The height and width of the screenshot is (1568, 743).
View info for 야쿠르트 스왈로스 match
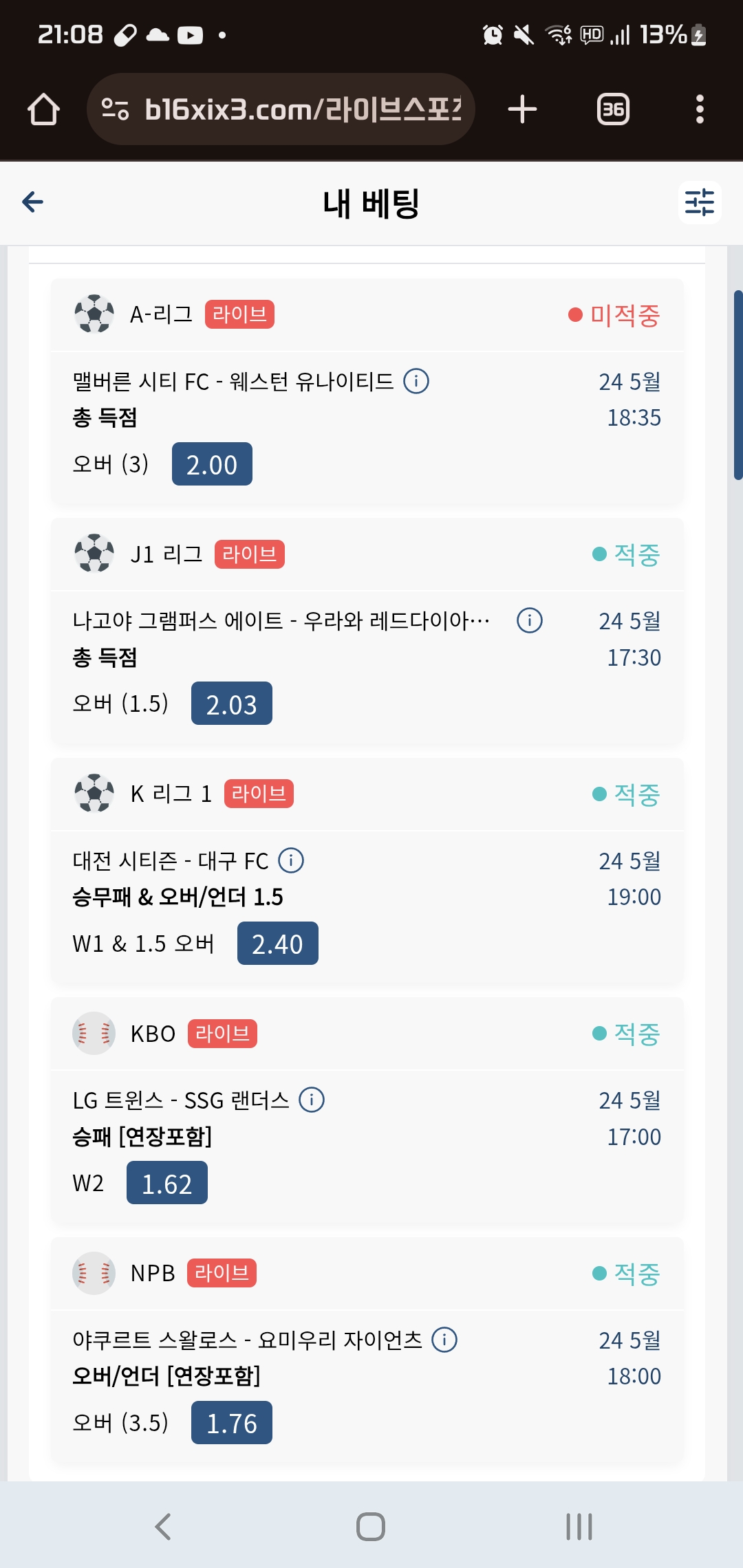pos(444,1340)
